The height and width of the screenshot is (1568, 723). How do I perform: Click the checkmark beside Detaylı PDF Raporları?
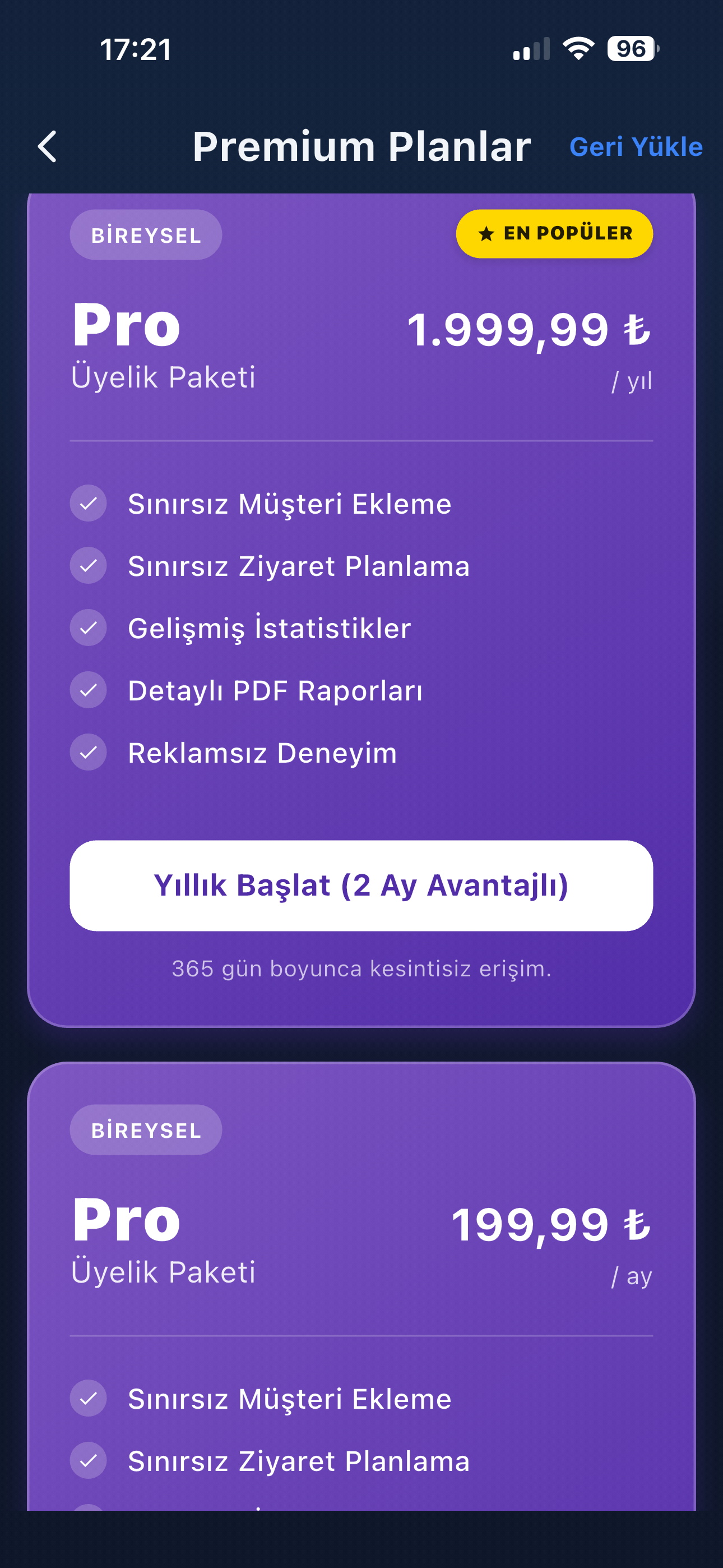[89, 690]
